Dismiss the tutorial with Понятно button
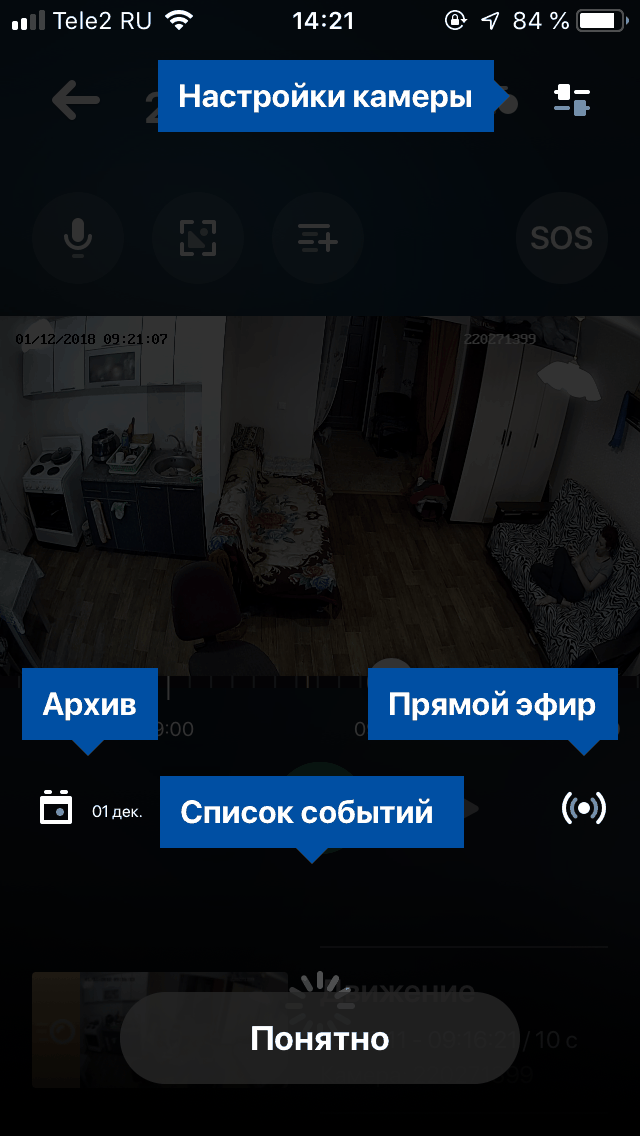This screenshot has width=640, height=1136. [x=319, y=1038]
